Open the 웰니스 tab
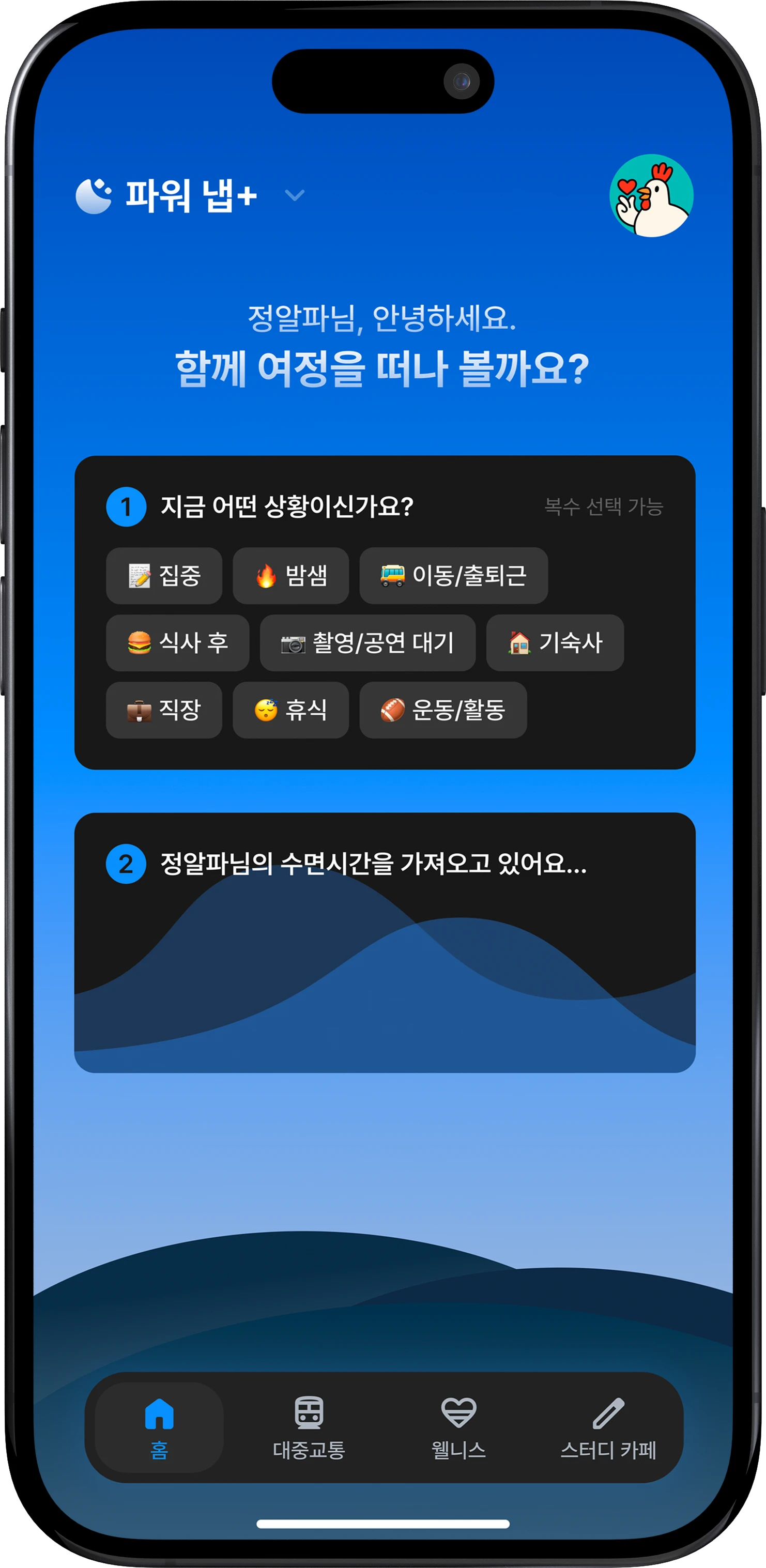766x1568 pixels. (x=458, y=1427)
